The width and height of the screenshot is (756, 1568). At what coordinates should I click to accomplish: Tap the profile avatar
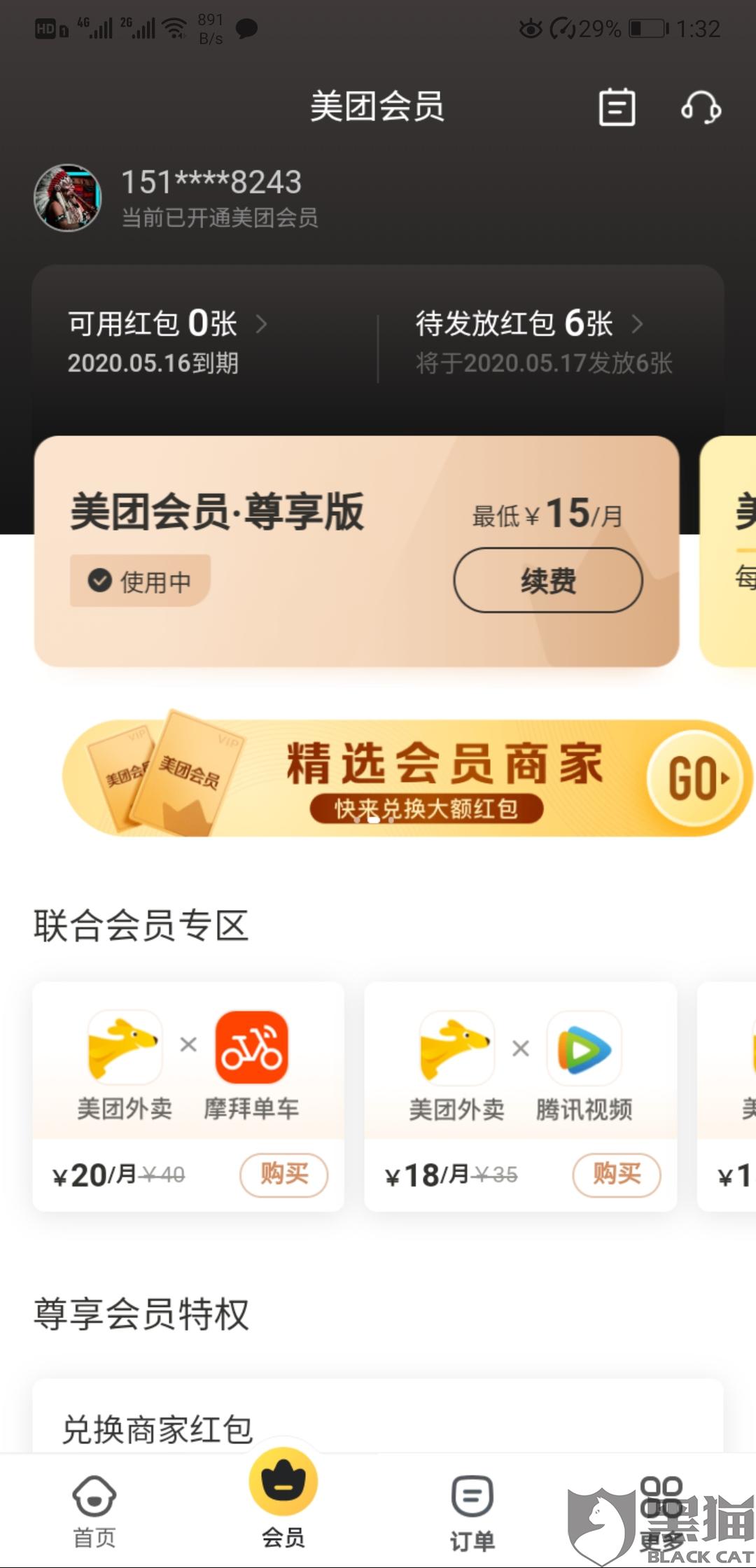(x=68, y=198)
